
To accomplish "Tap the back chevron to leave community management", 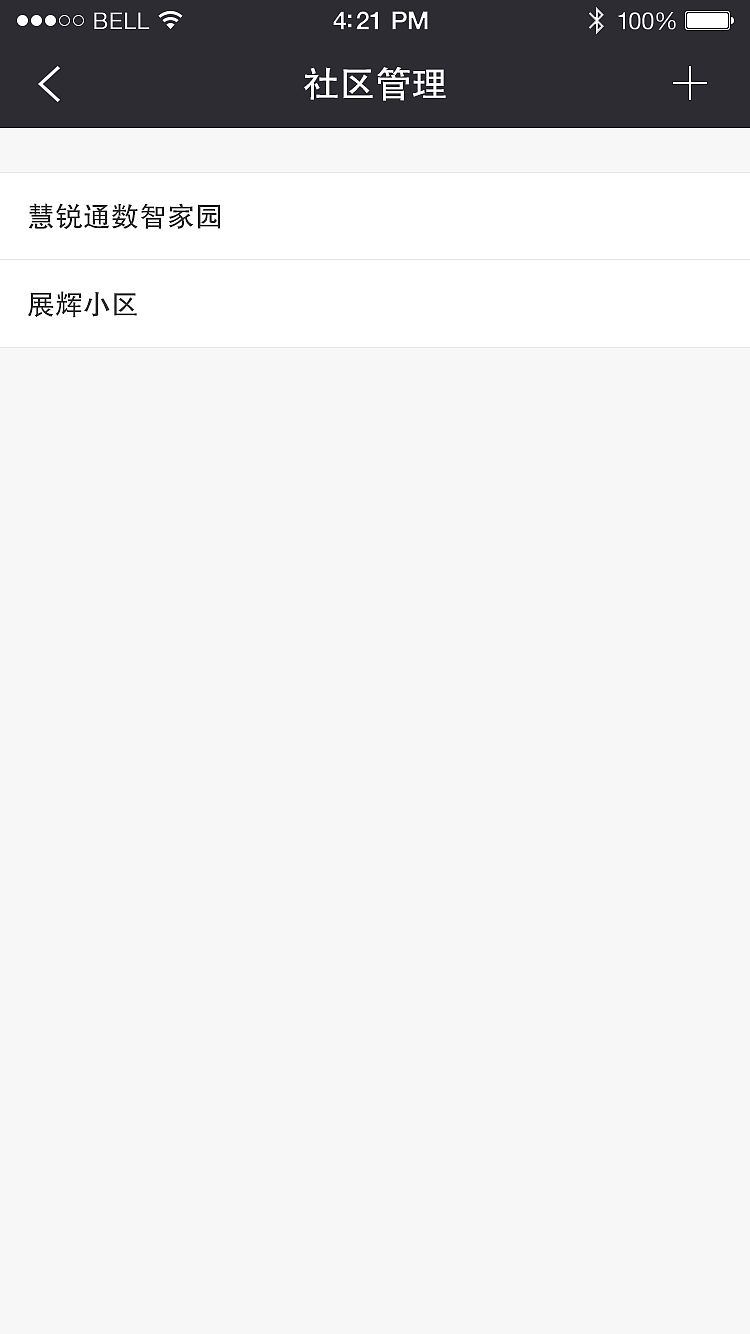I will (49, 84).
